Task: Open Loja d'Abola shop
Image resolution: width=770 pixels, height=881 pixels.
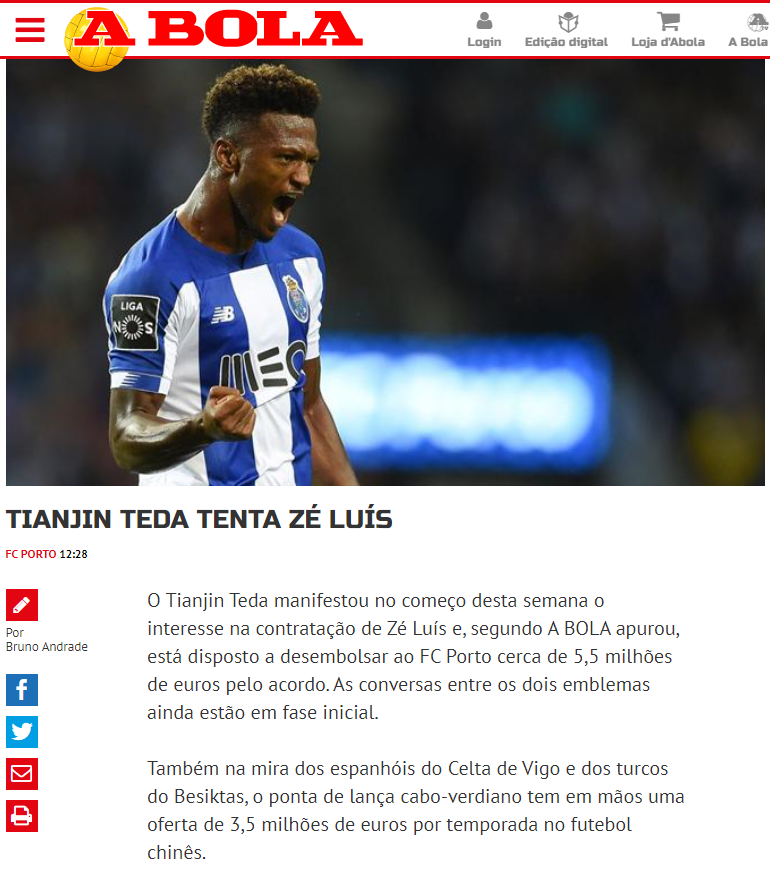Action: (x=667, y=29)
